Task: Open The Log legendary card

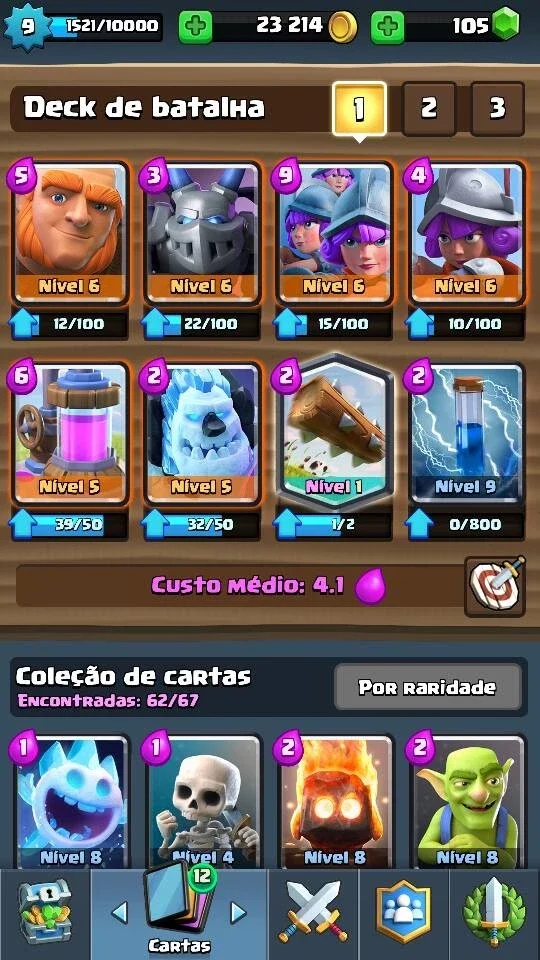Action: click(x=334, y=434)
